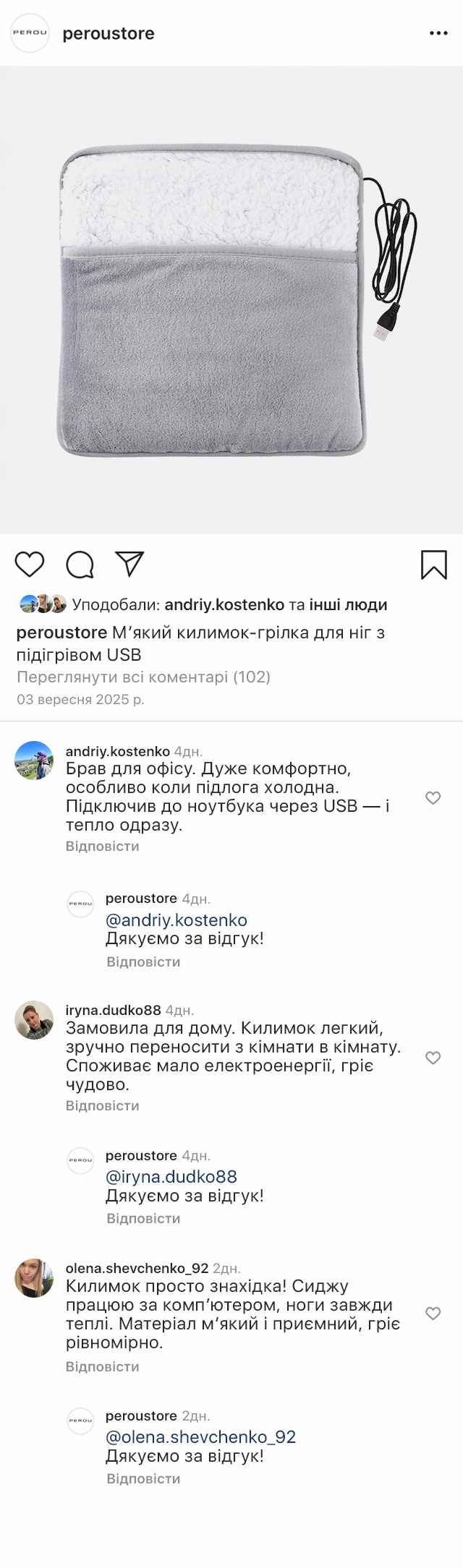
Task: Open the @olena.shevchenko_92 mention link
Action: (x=200, y=1436)
